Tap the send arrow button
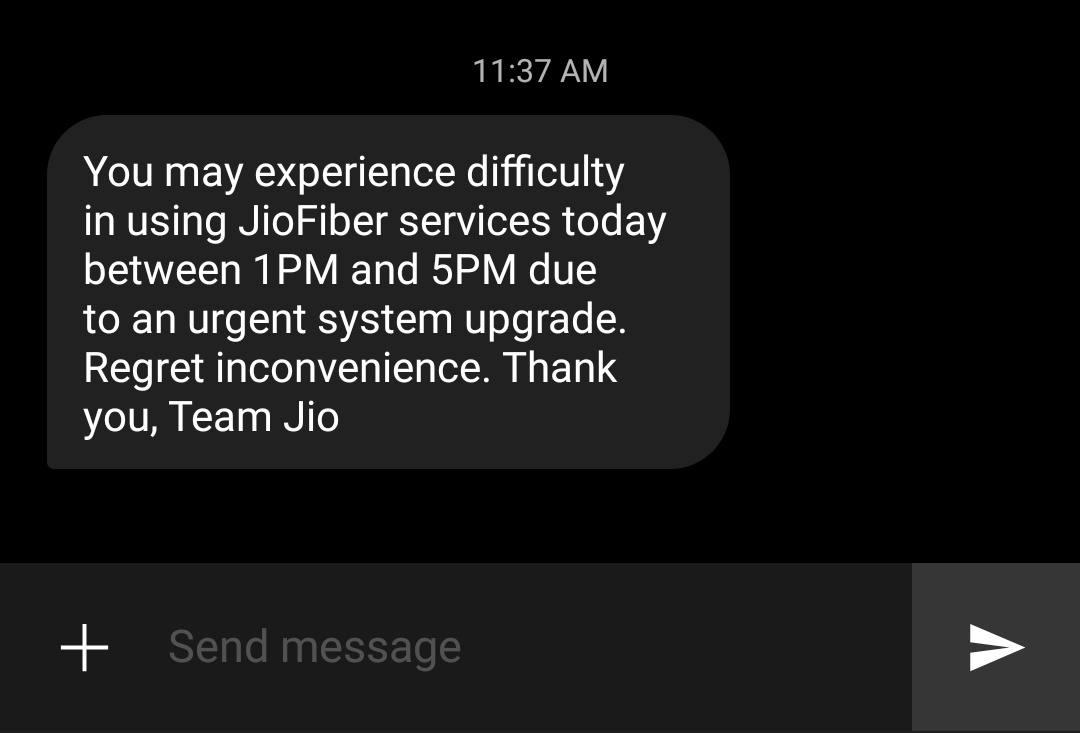Screen dimensions: 1080x733 pos(996,647)
